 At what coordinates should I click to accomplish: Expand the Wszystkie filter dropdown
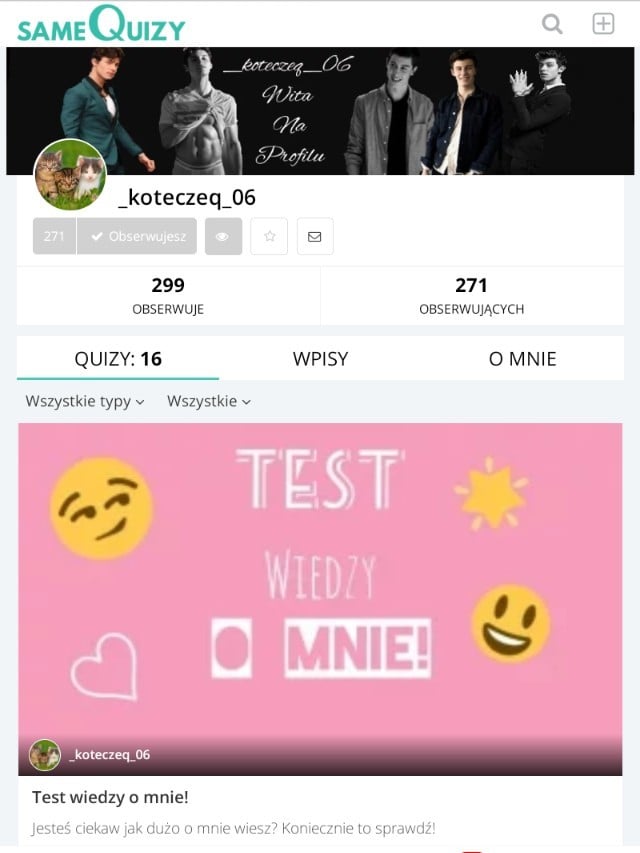coord(209,401)
